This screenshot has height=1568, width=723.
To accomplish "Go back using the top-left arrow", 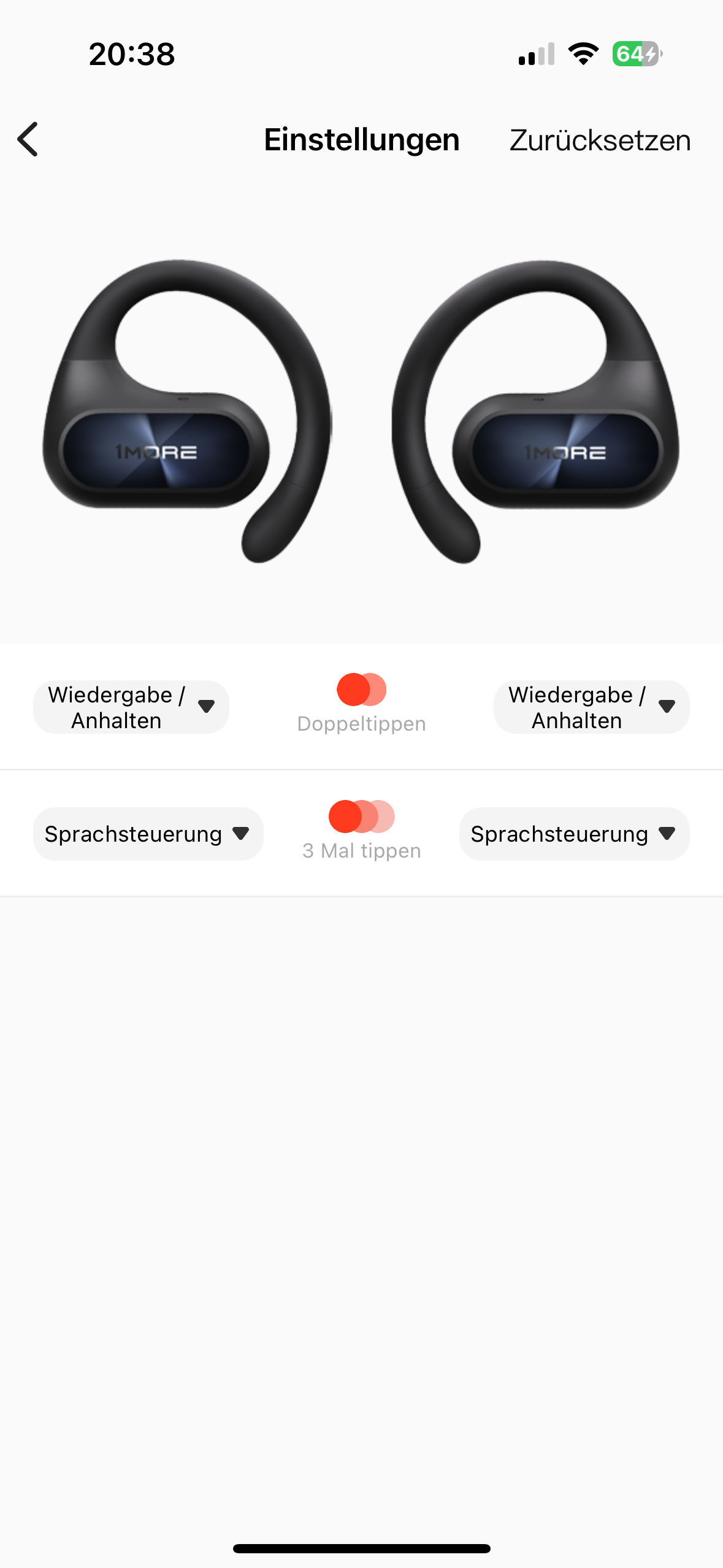I will click(28, 140).
